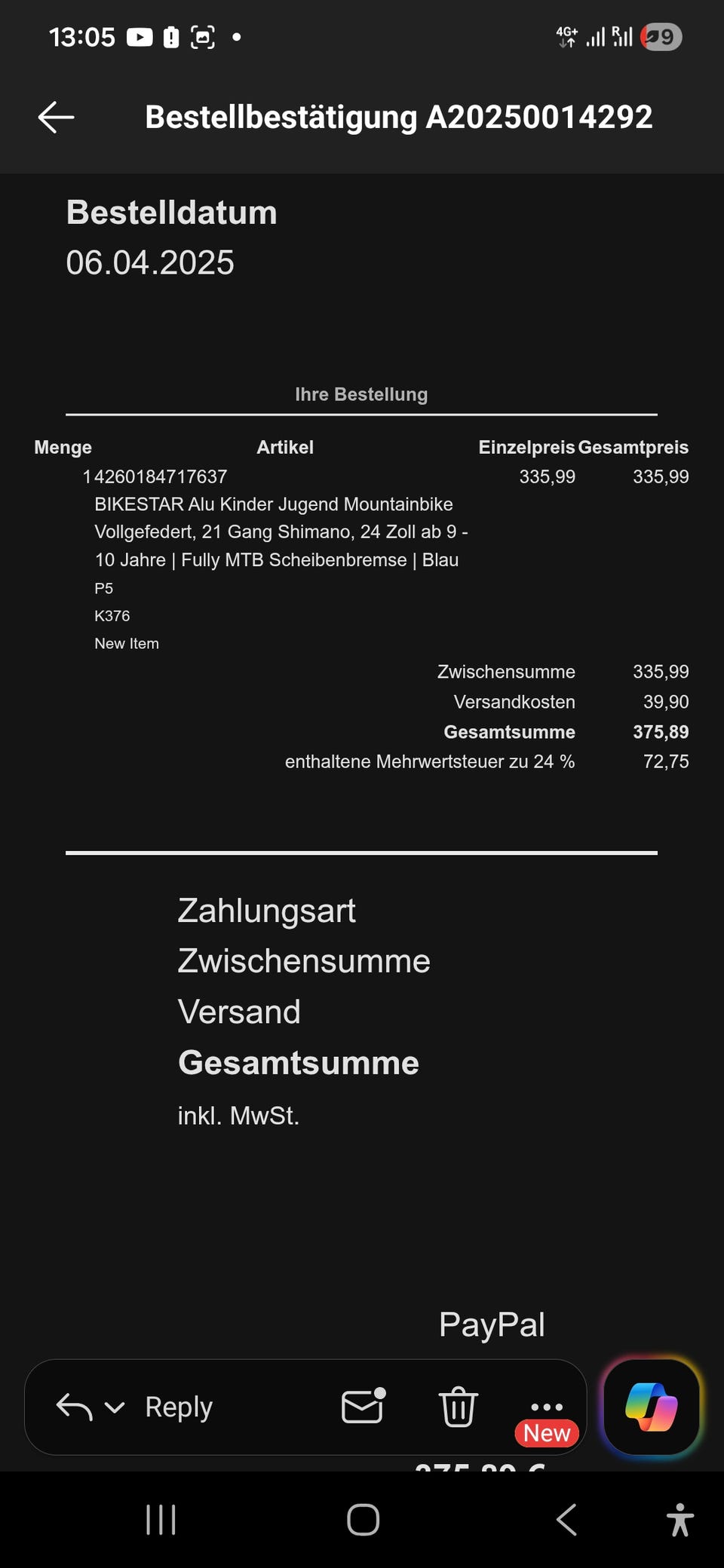Delete this email with the trash icon
724x1568 pixels.
pos(458,1407)
